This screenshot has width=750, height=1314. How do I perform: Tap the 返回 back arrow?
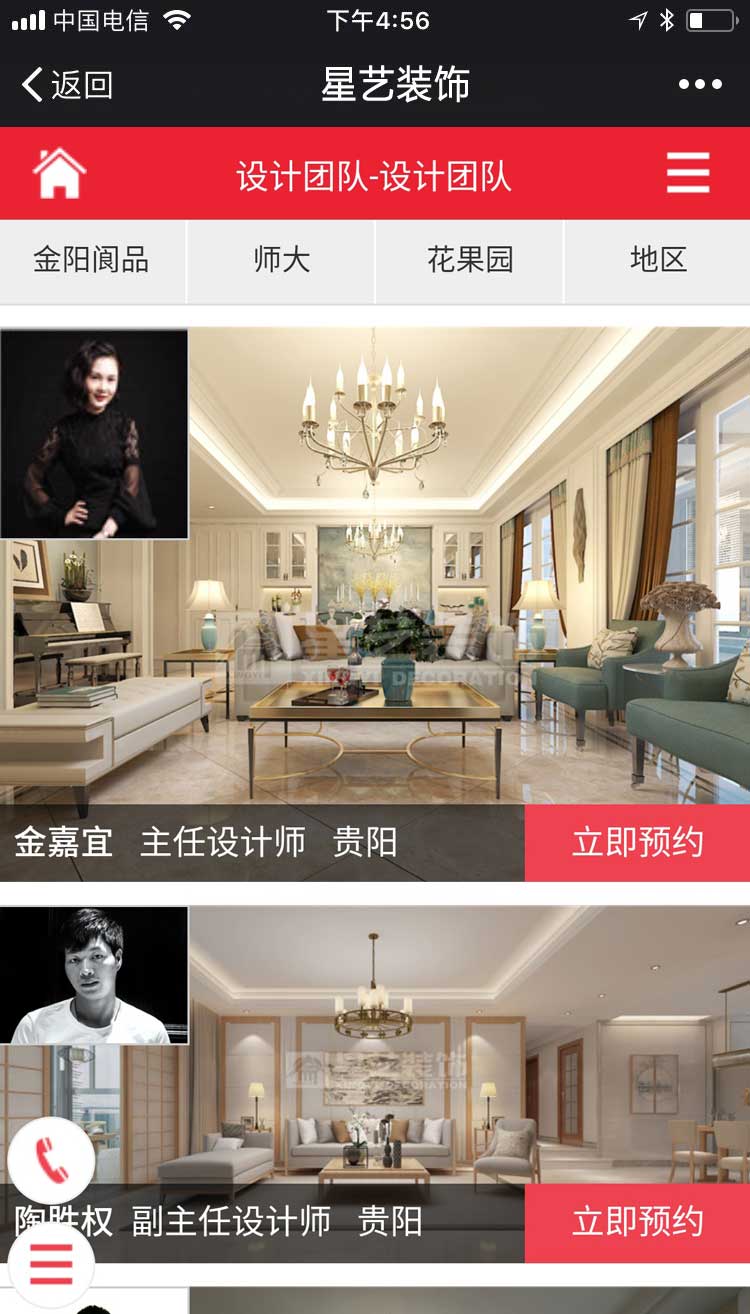point(65,85)
